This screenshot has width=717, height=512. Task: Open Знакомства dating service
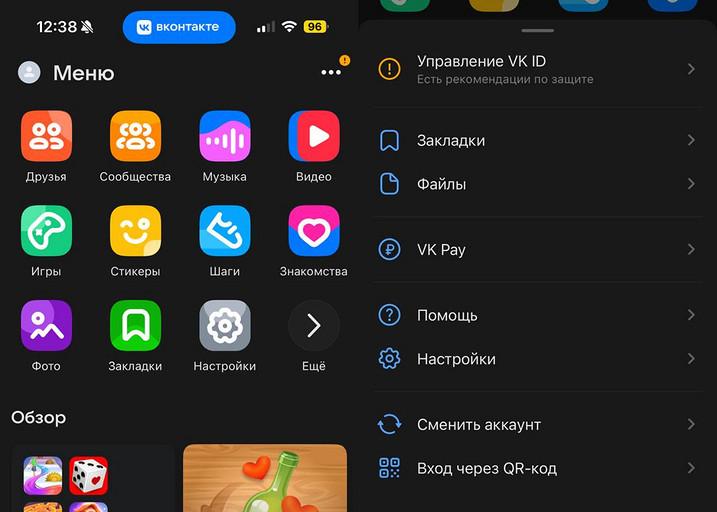coord(313,231)
